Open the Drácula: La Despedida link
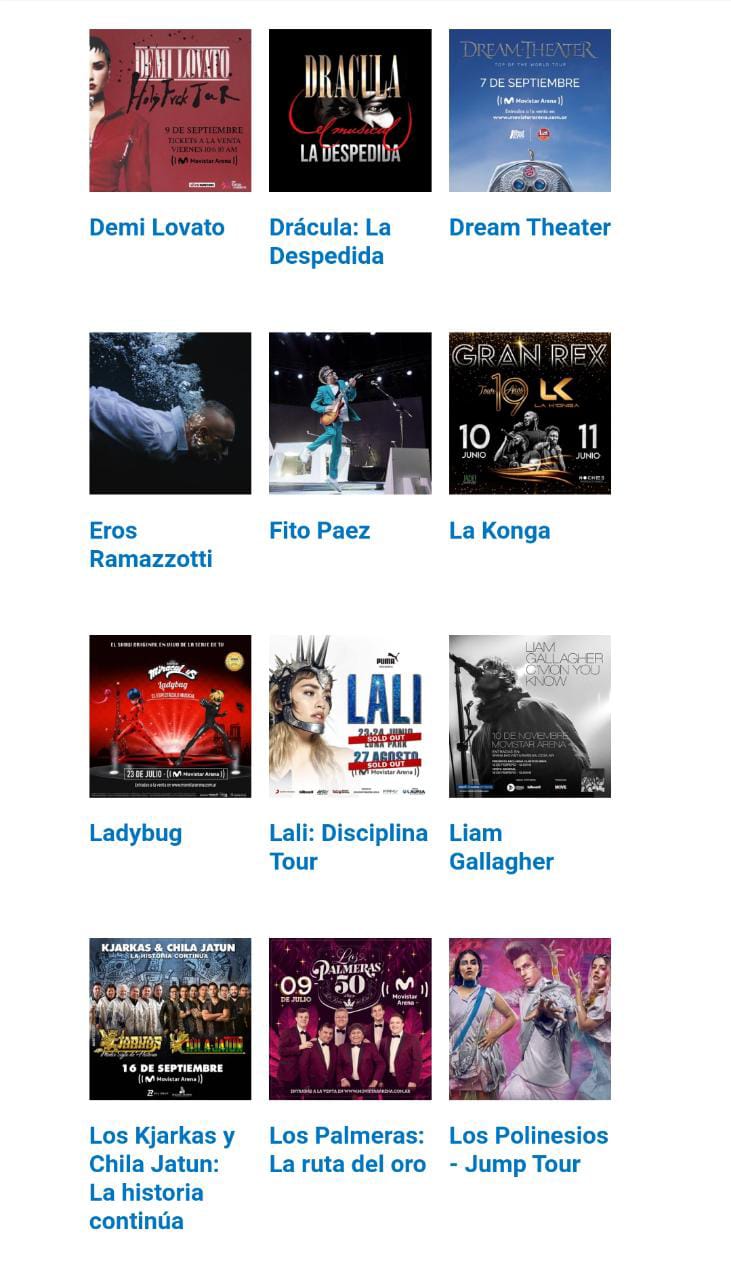The height and width of the screenshot is (1280, 731). 329,241
